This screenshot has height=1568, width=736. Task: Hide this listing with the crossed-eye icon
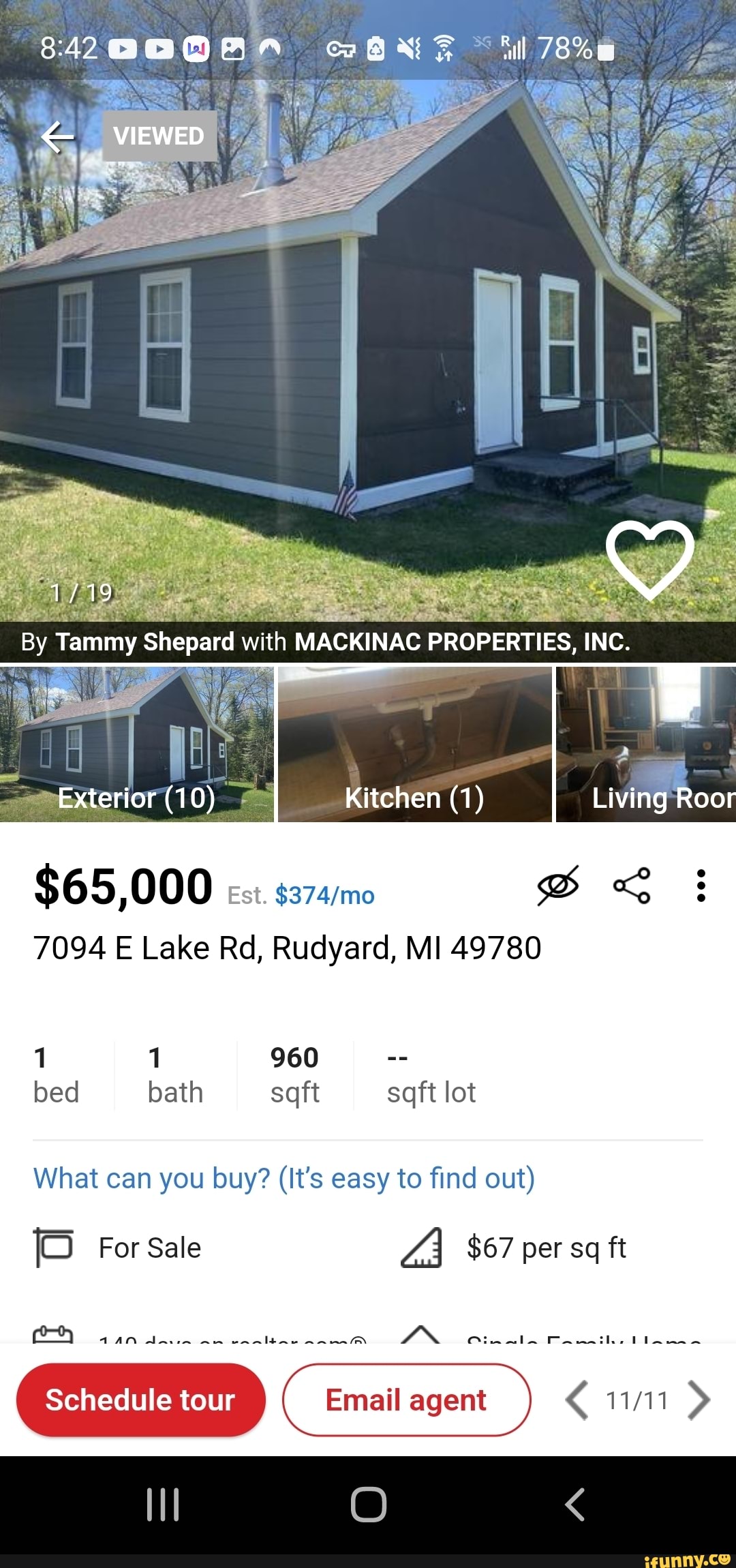point(558,886)
